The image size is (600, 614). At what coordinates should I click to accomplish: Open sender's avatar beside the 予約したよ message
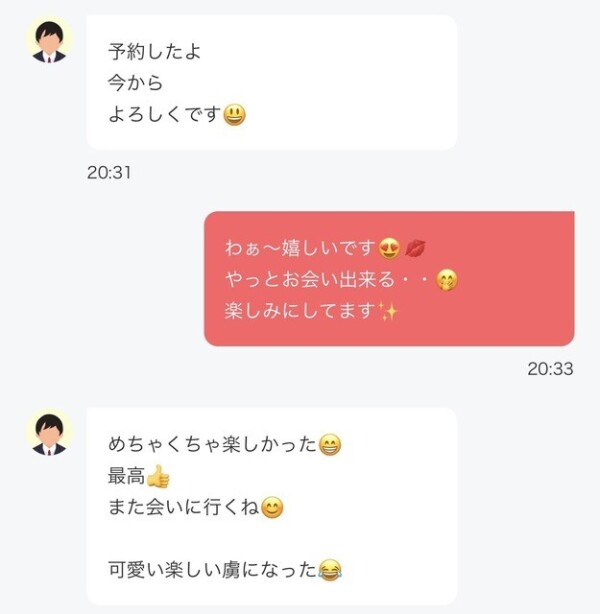click(48, 40)
